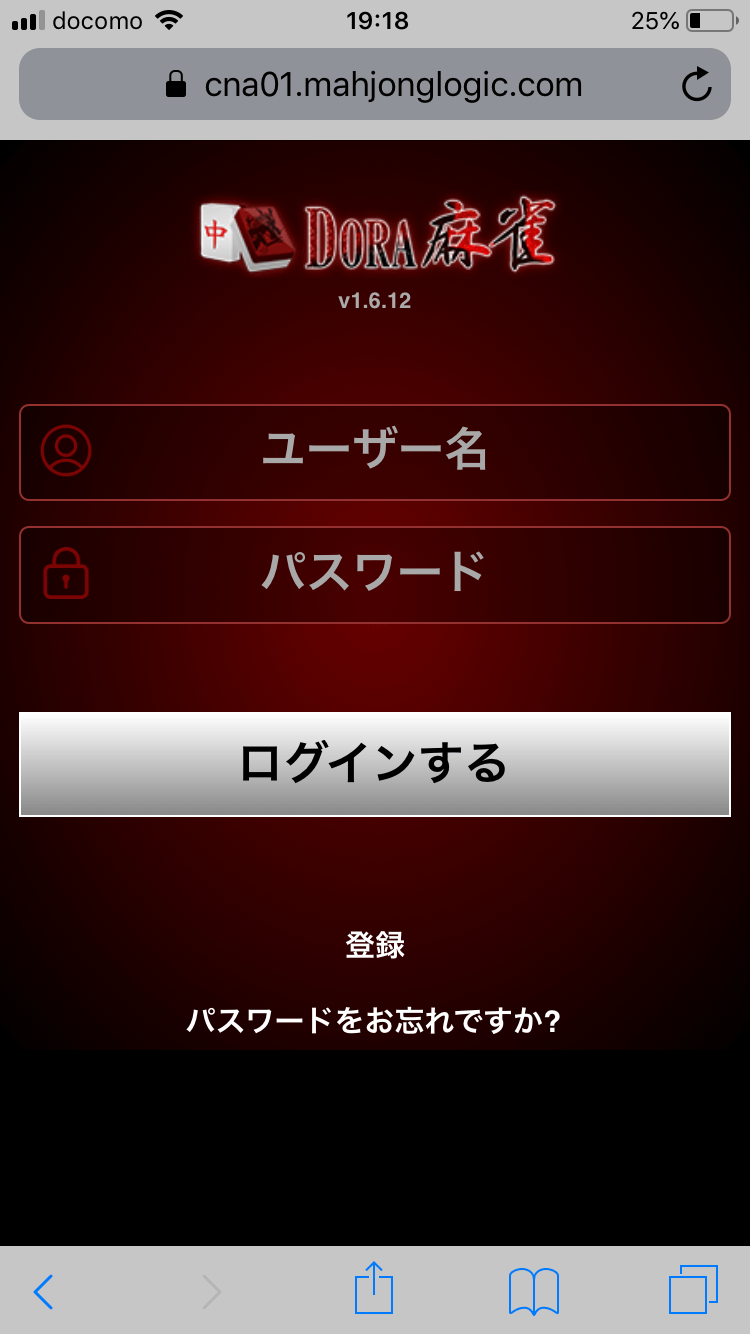The image size is (750, 1334).
Task: Open the 登録 registration link
Action: pyautogui.click(x=375, y=945)
